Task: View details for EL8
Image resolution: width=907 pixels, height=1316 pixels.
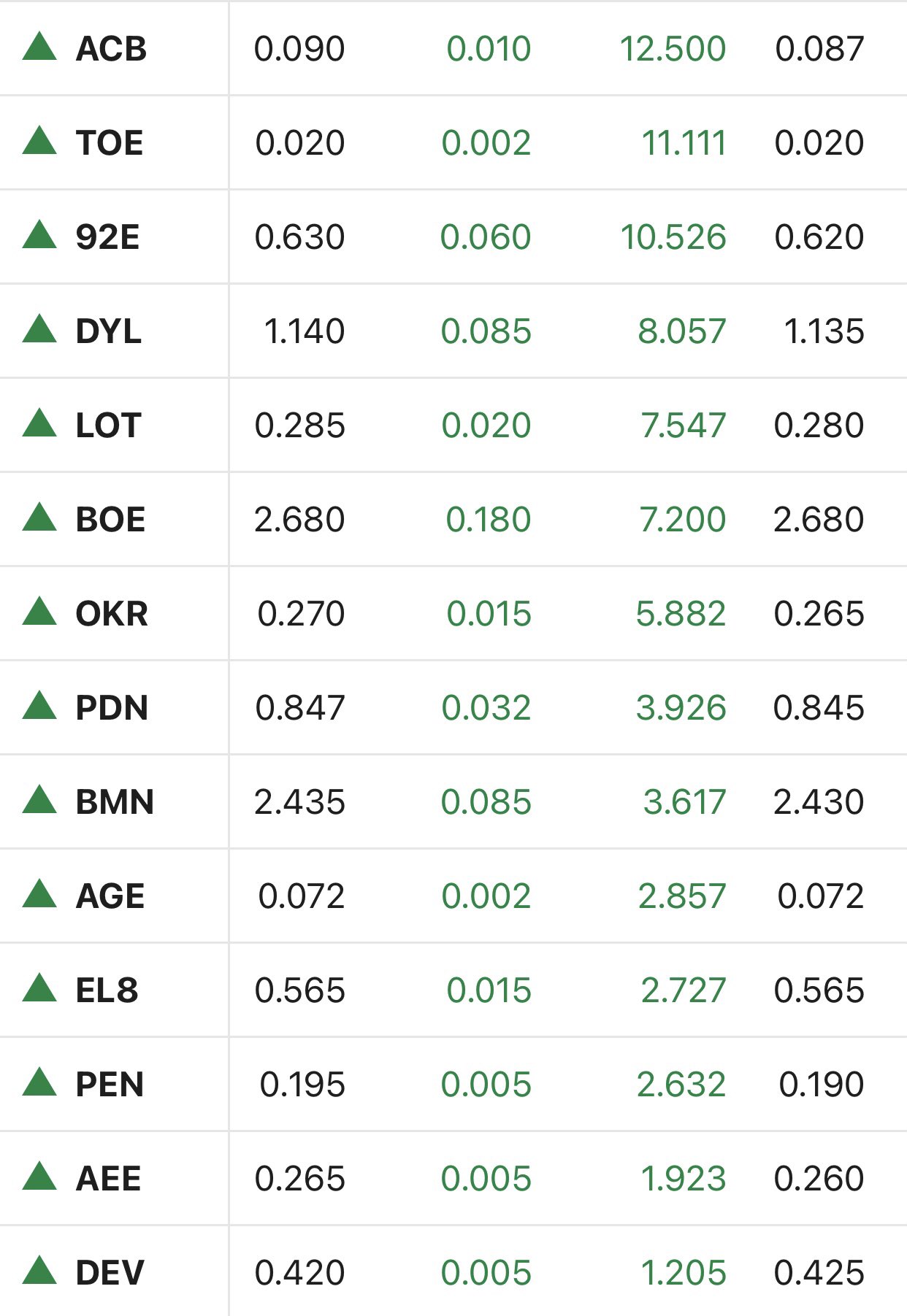Action: [107, 990]
